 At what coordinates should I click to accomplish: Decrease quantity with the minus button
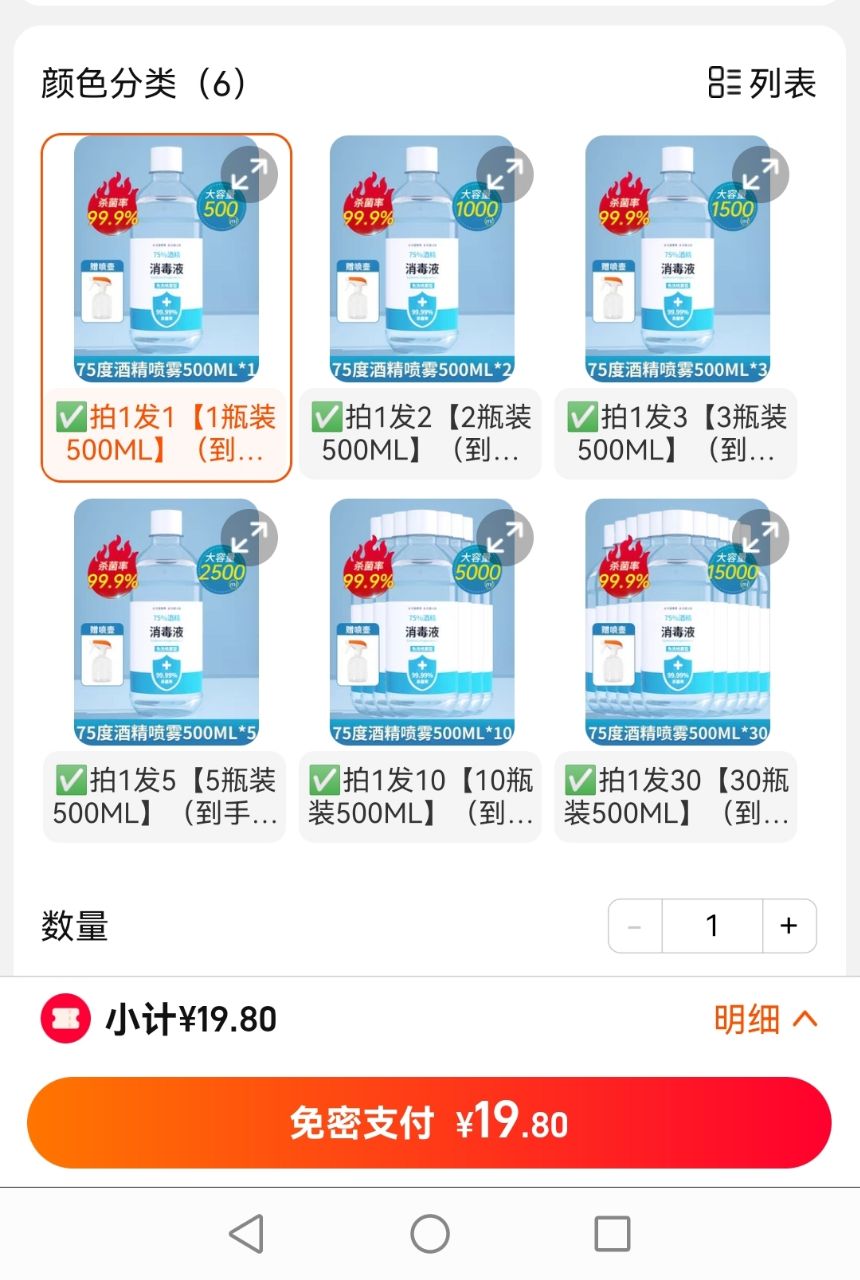click(634, 926)
